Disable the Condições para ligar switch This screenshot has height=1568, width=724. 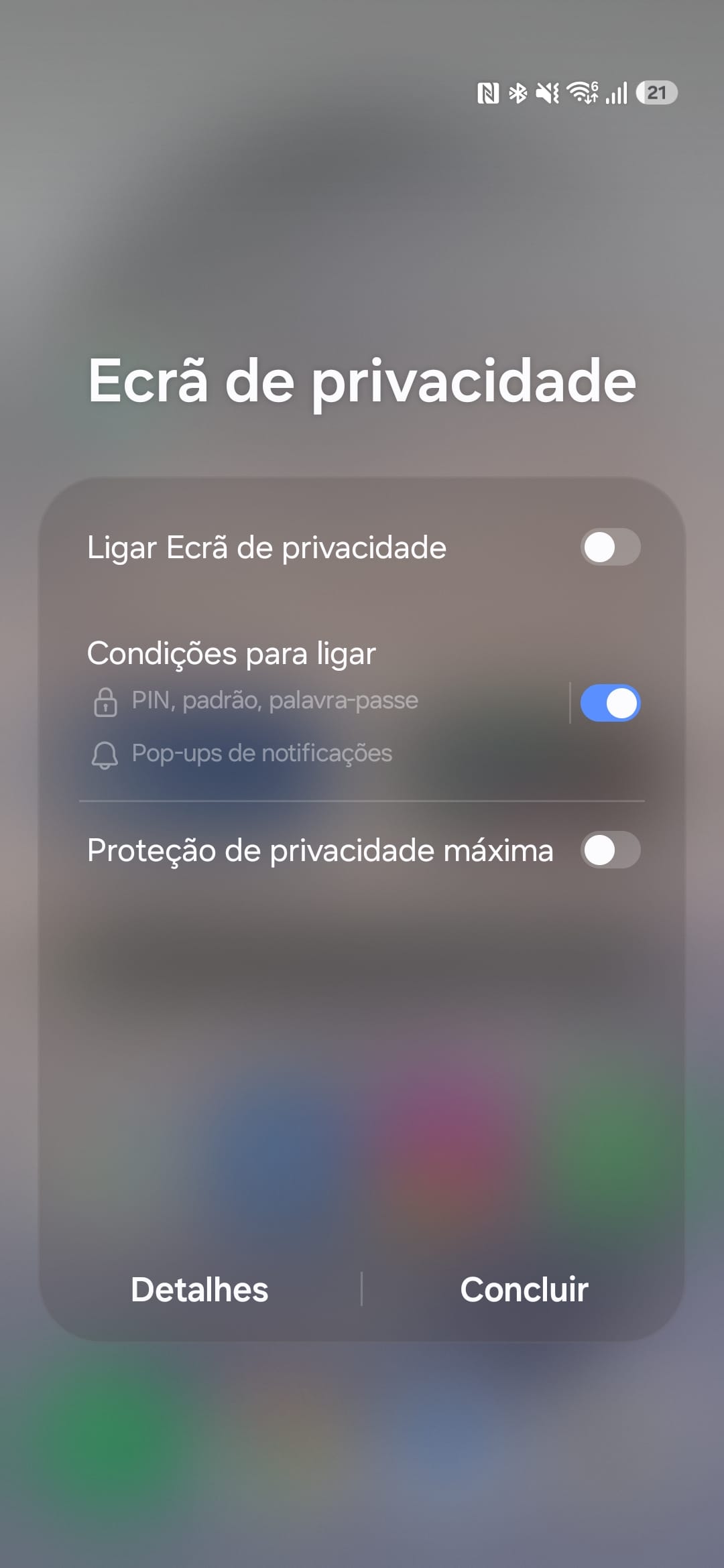610,703
